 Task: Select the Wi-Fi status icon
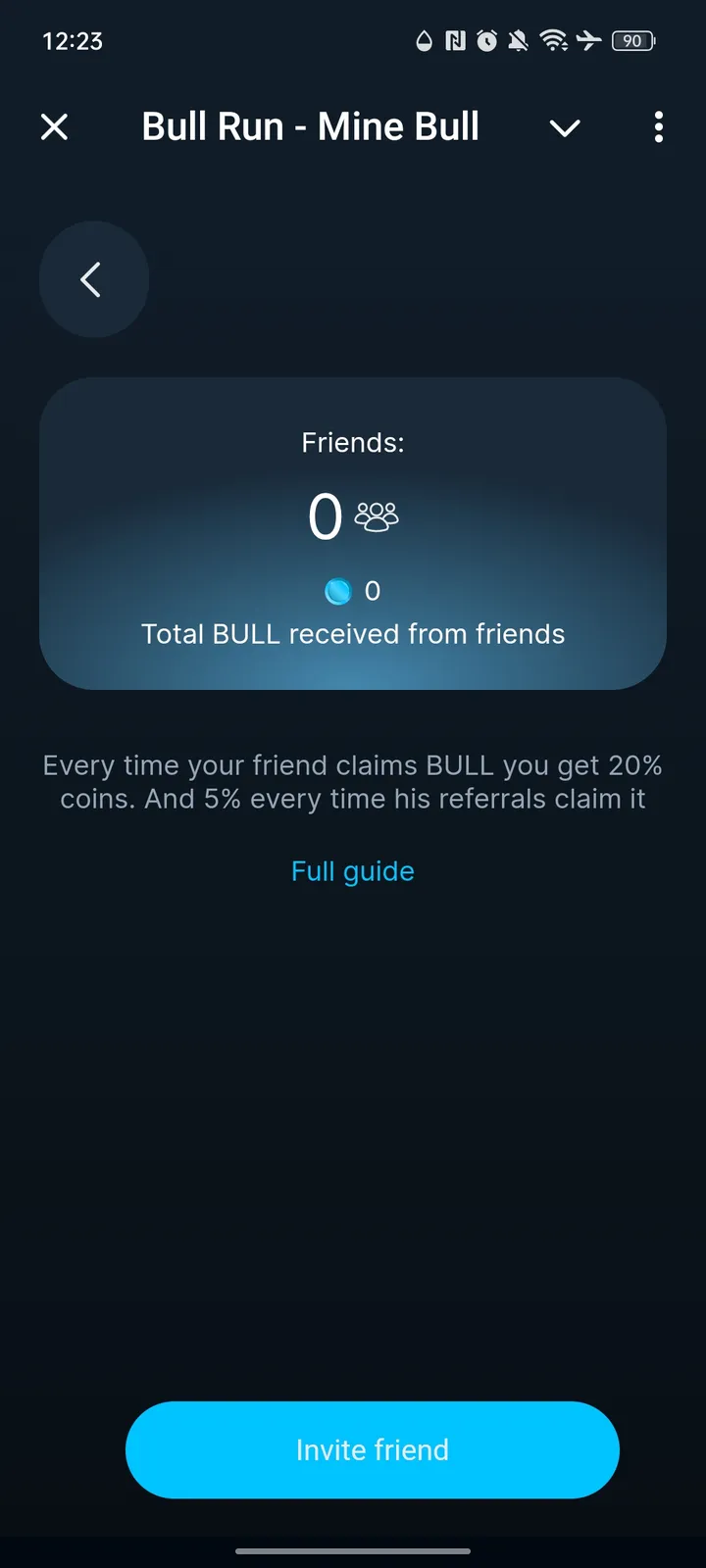[552, 41]
